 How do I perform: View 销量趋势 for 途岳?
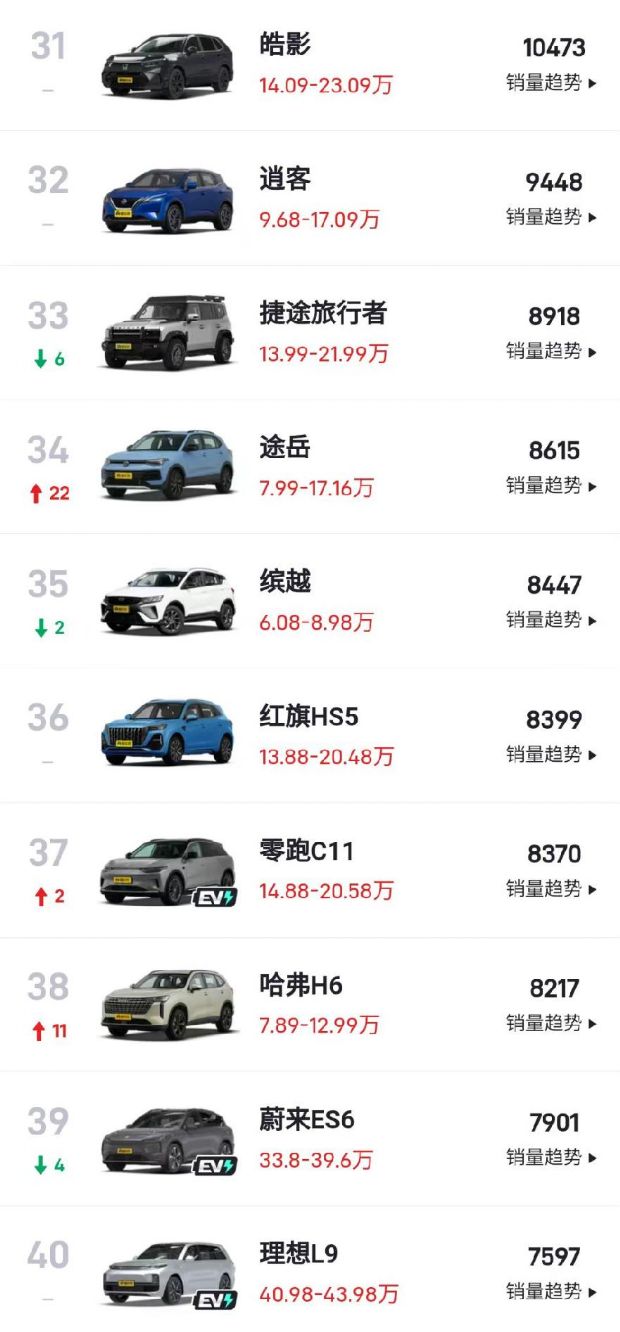tap(551, 486)
